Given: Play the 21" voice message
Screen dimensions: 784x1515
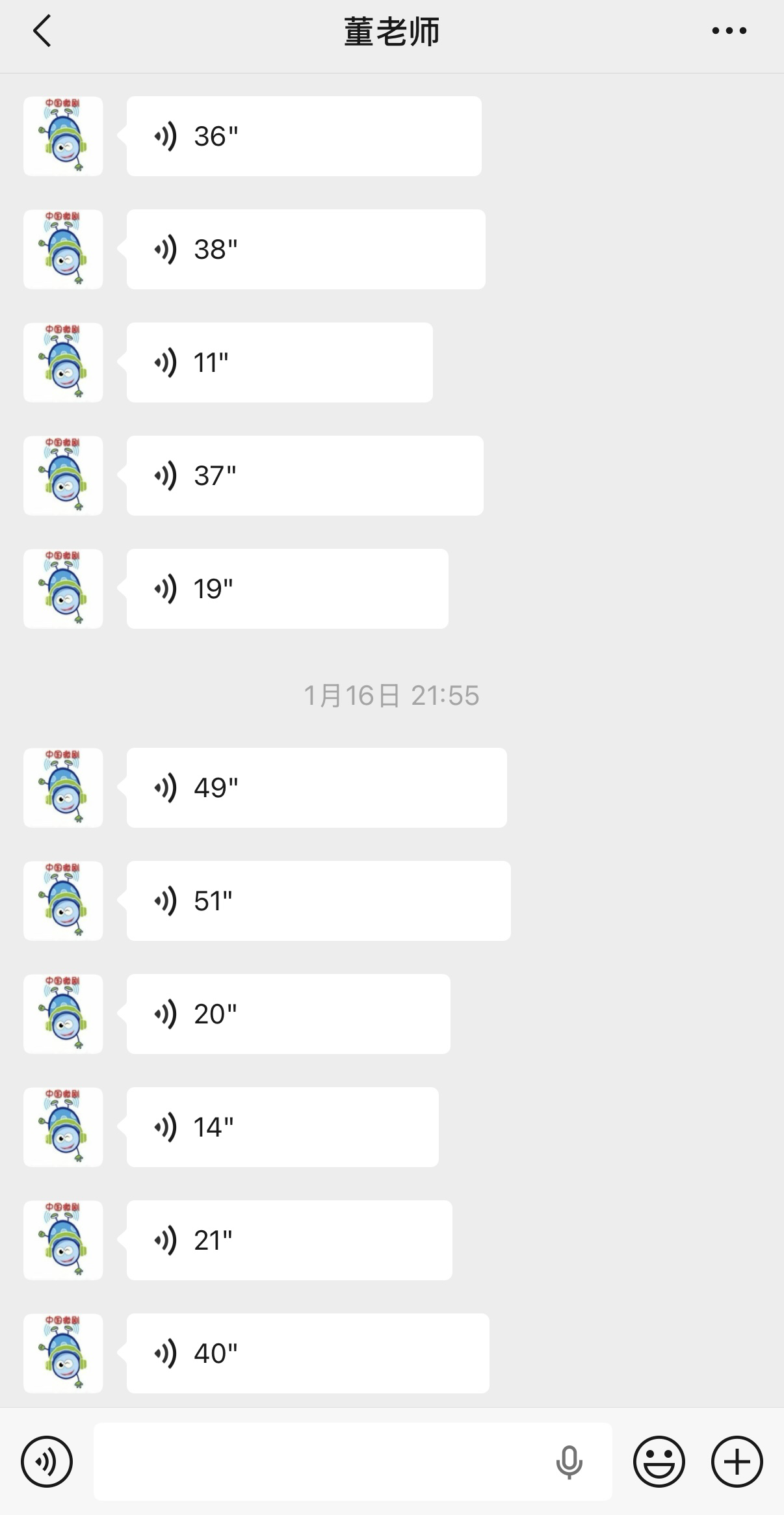Looking at the screenshot, I should [289, 1240].
